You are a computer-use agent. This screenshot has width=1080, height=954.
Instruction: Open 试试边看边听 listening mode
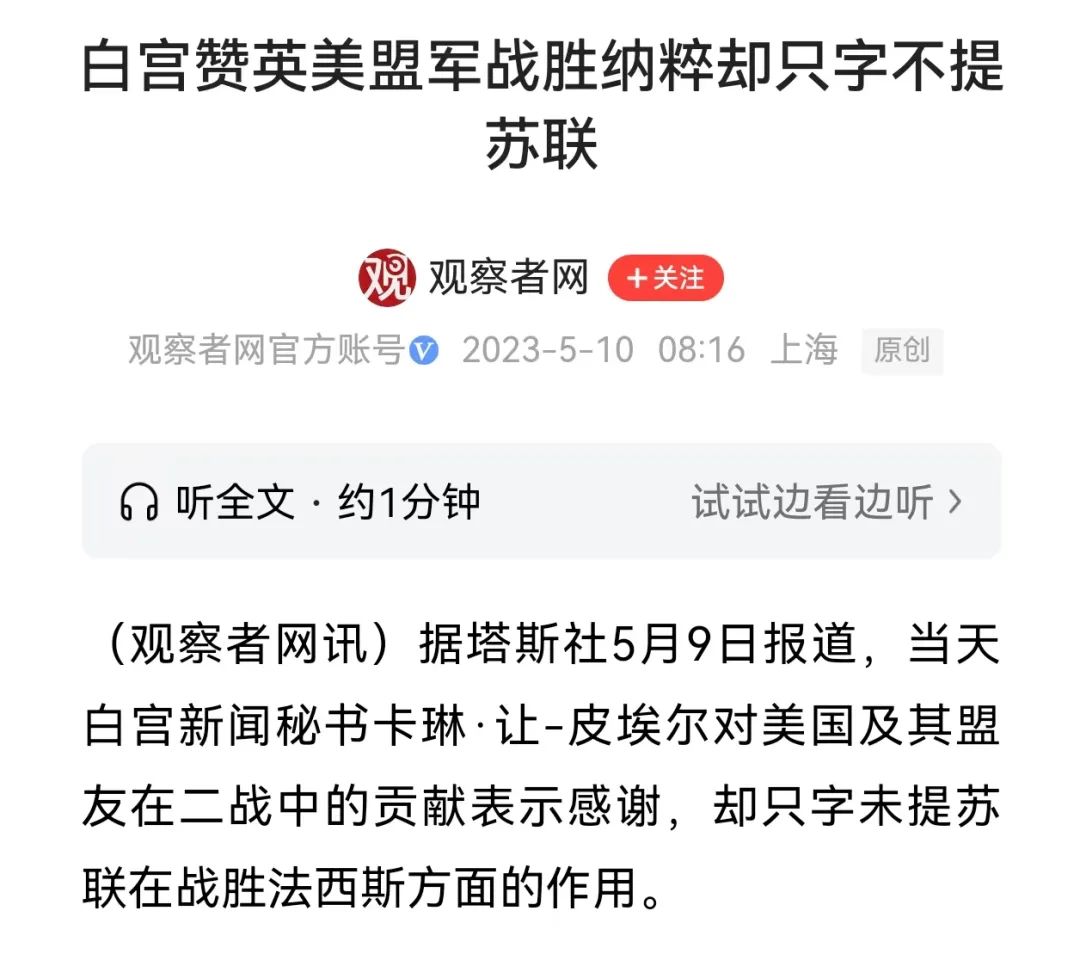coord(826,502)
